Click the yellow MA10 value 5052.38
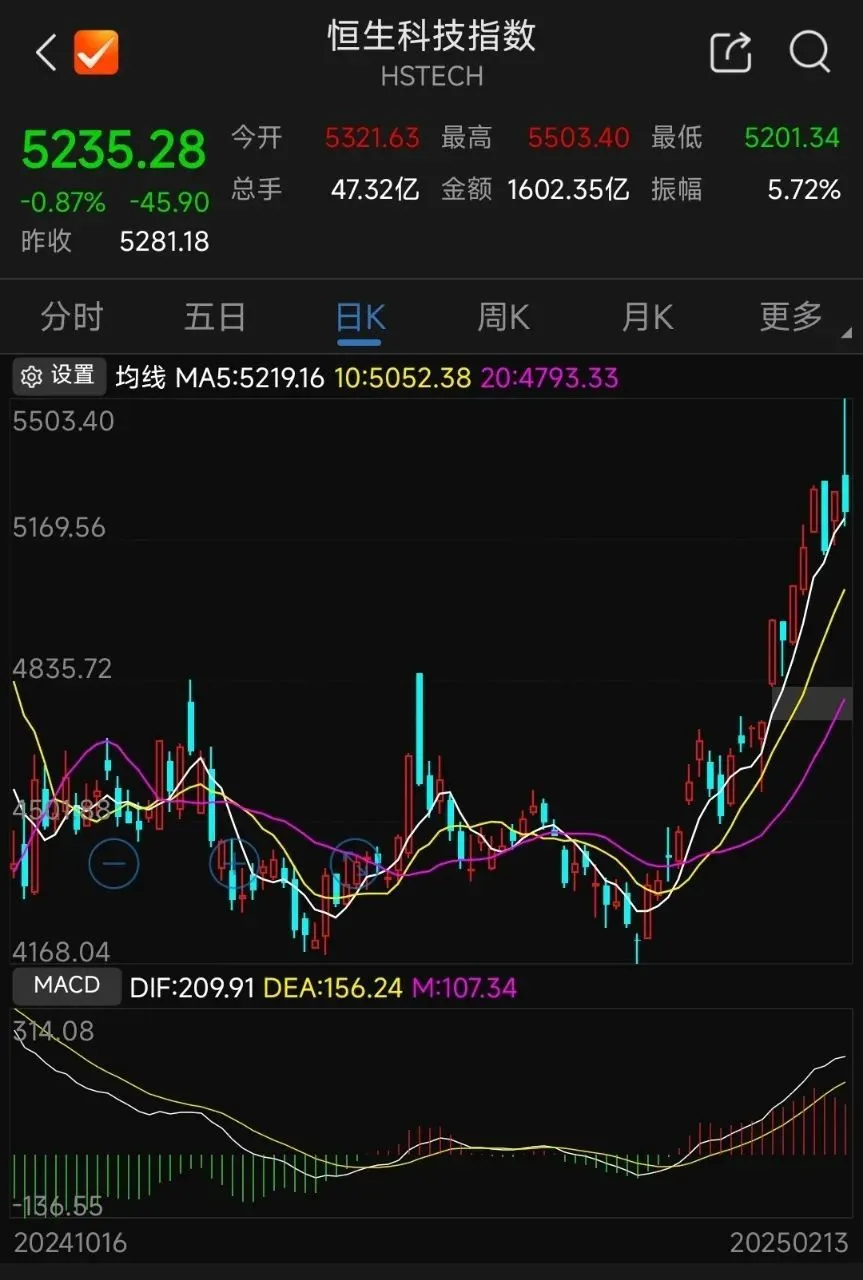 click(402, 378)
